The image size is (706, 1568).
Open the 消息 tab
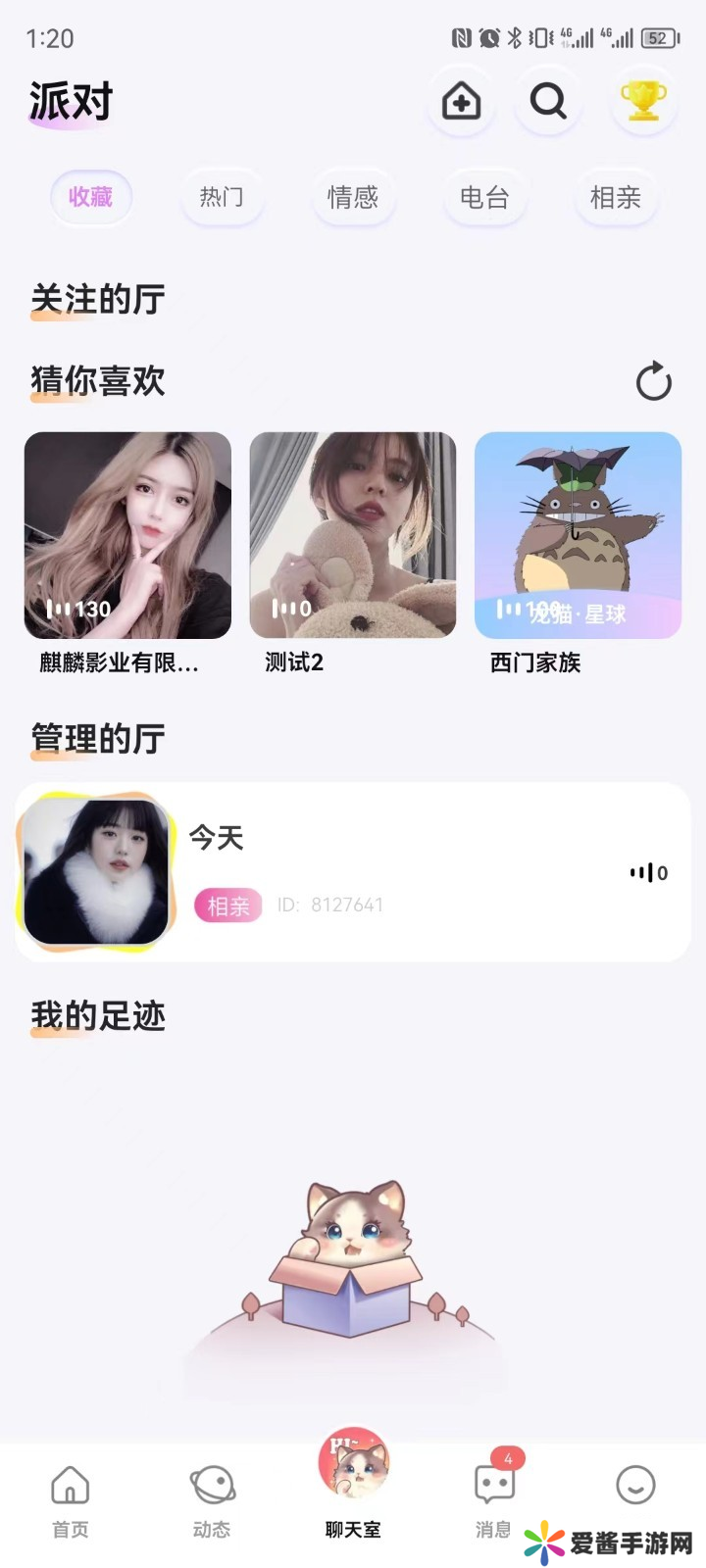click(493, 1499)
